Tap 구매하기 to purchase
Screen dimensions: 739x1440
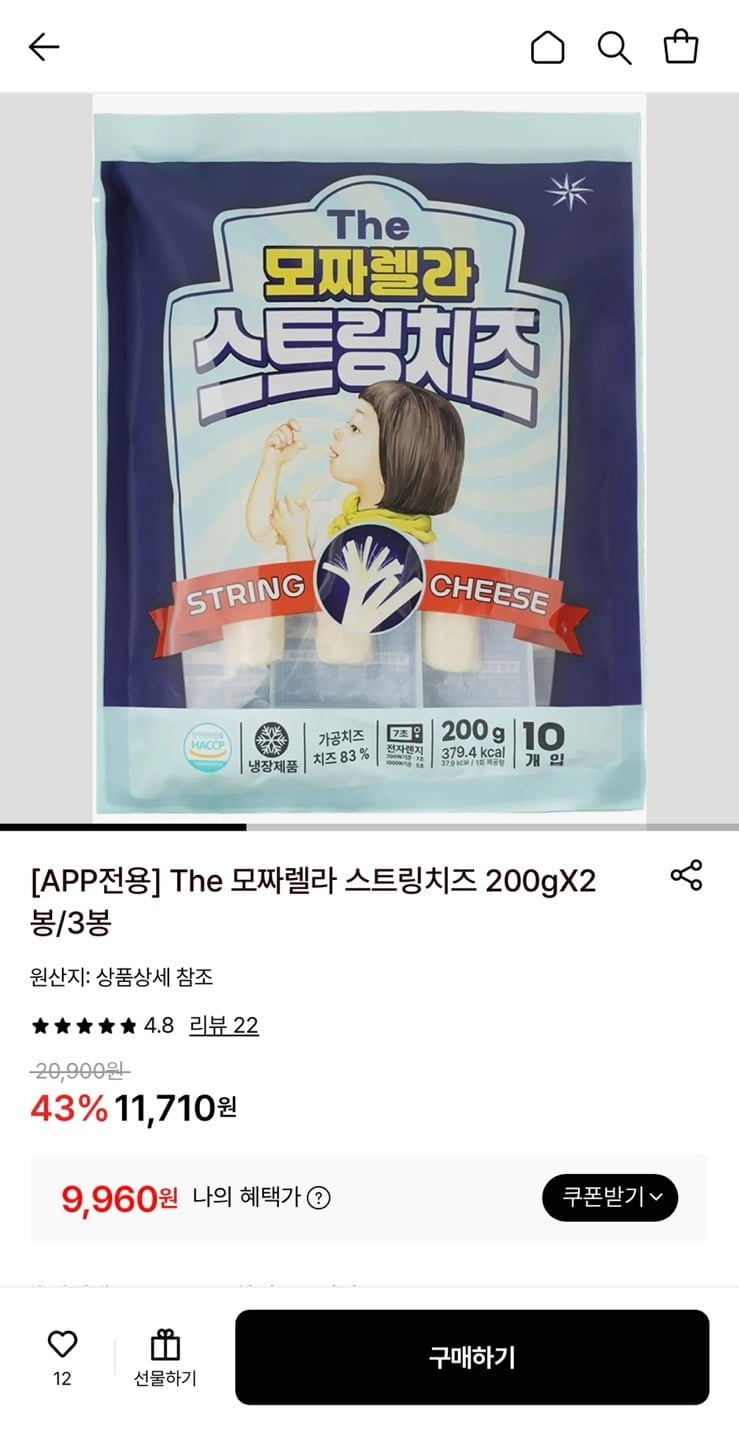pyautogui.click(x=472, y=1357)
